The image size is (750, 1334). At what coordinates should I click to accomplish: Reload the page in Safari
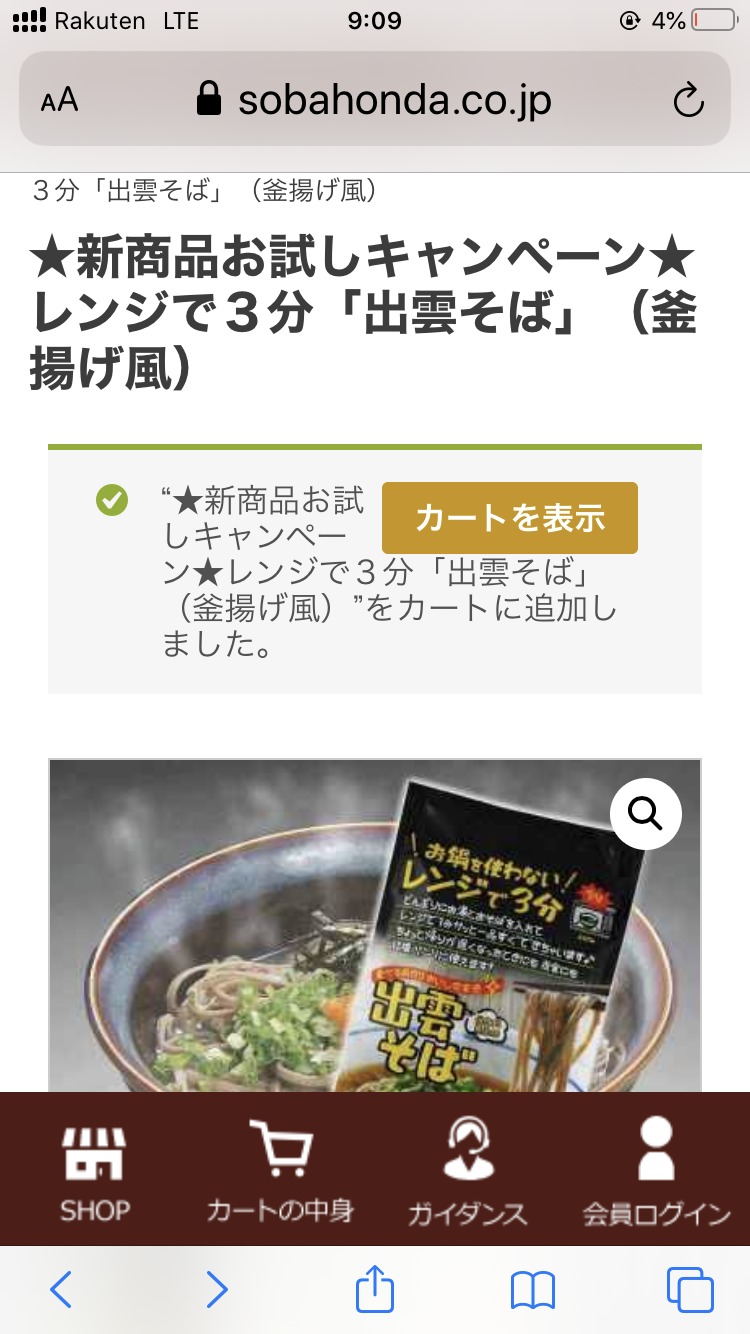point(688,100)
